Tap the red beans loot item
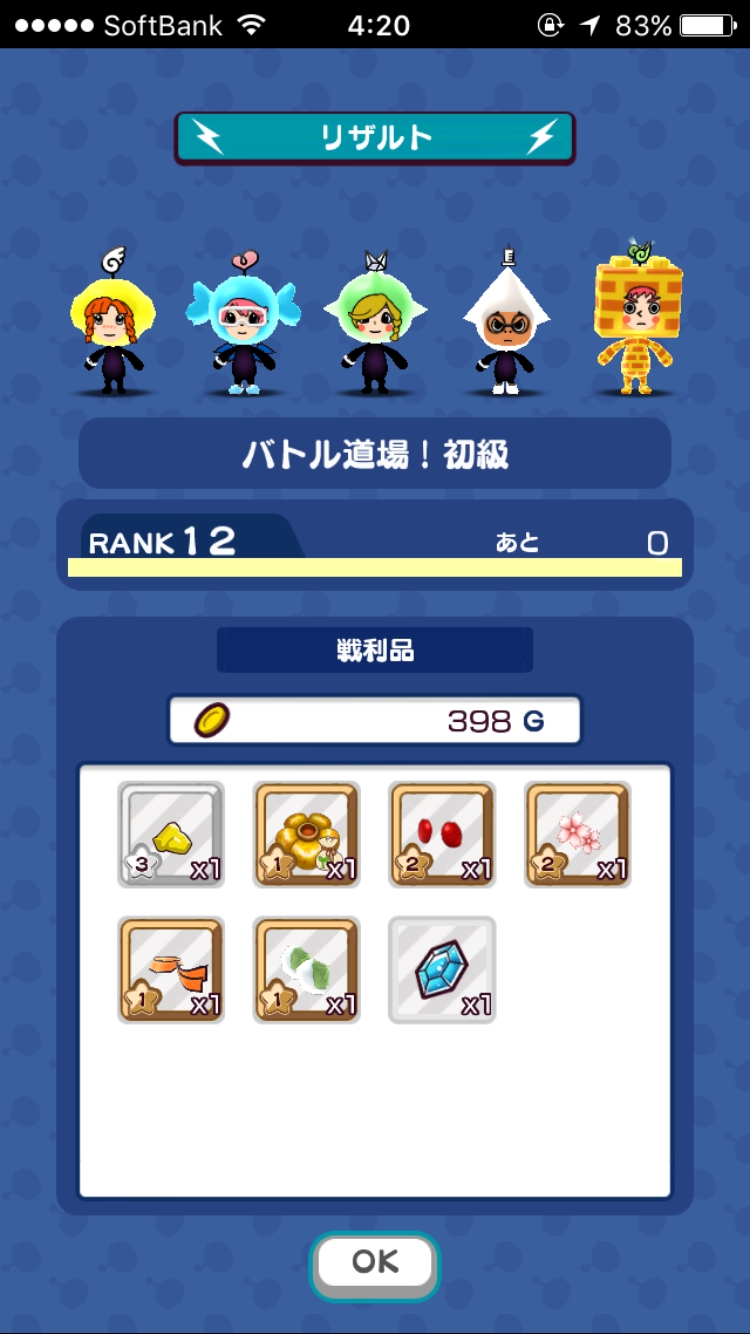Image resolution: width=750 pixels, height=1334 pixels. [443, 834]
